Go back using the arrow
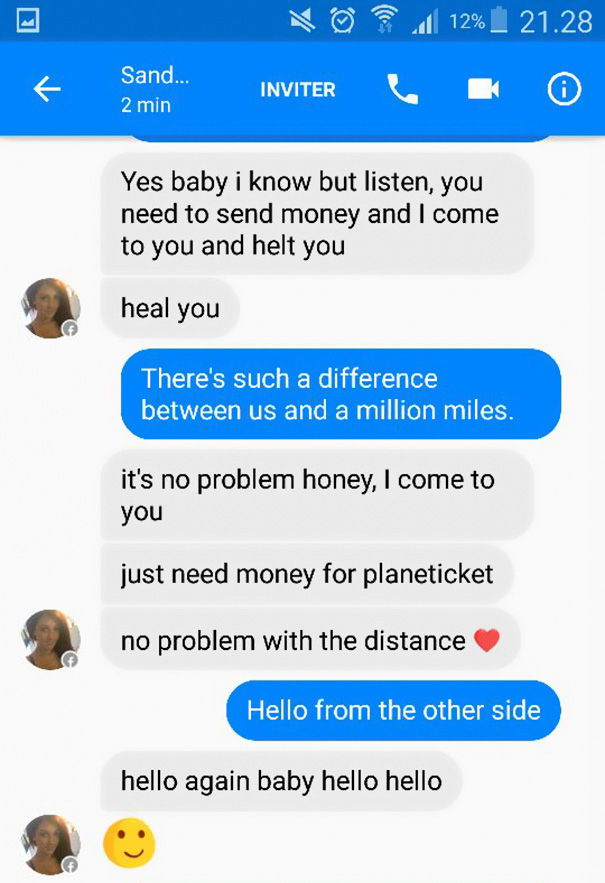Screen dimensions: 605x883 (47, 90)
